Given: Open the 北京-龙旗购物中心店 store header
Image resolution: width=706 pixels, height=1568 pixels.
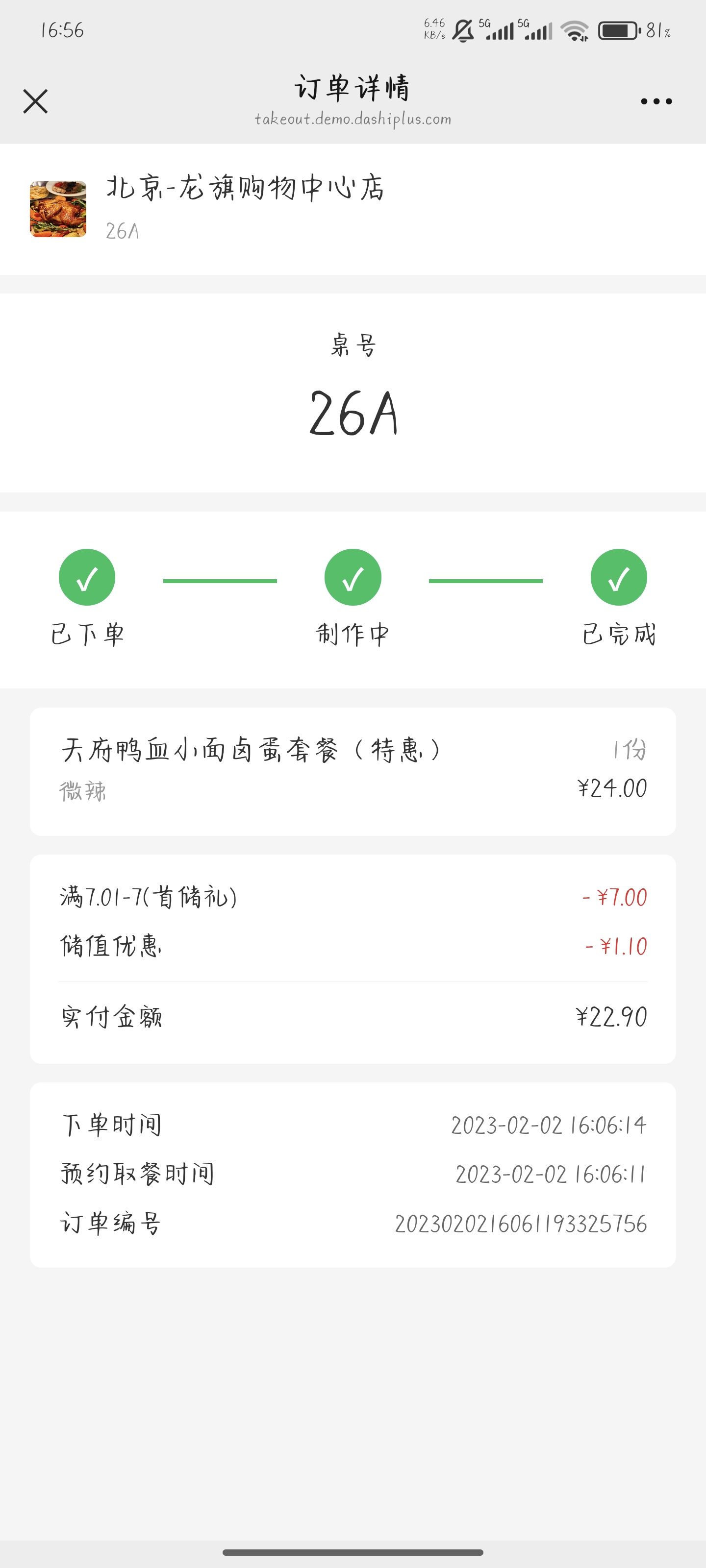Looking at the screenshot, I should (353, 209).
